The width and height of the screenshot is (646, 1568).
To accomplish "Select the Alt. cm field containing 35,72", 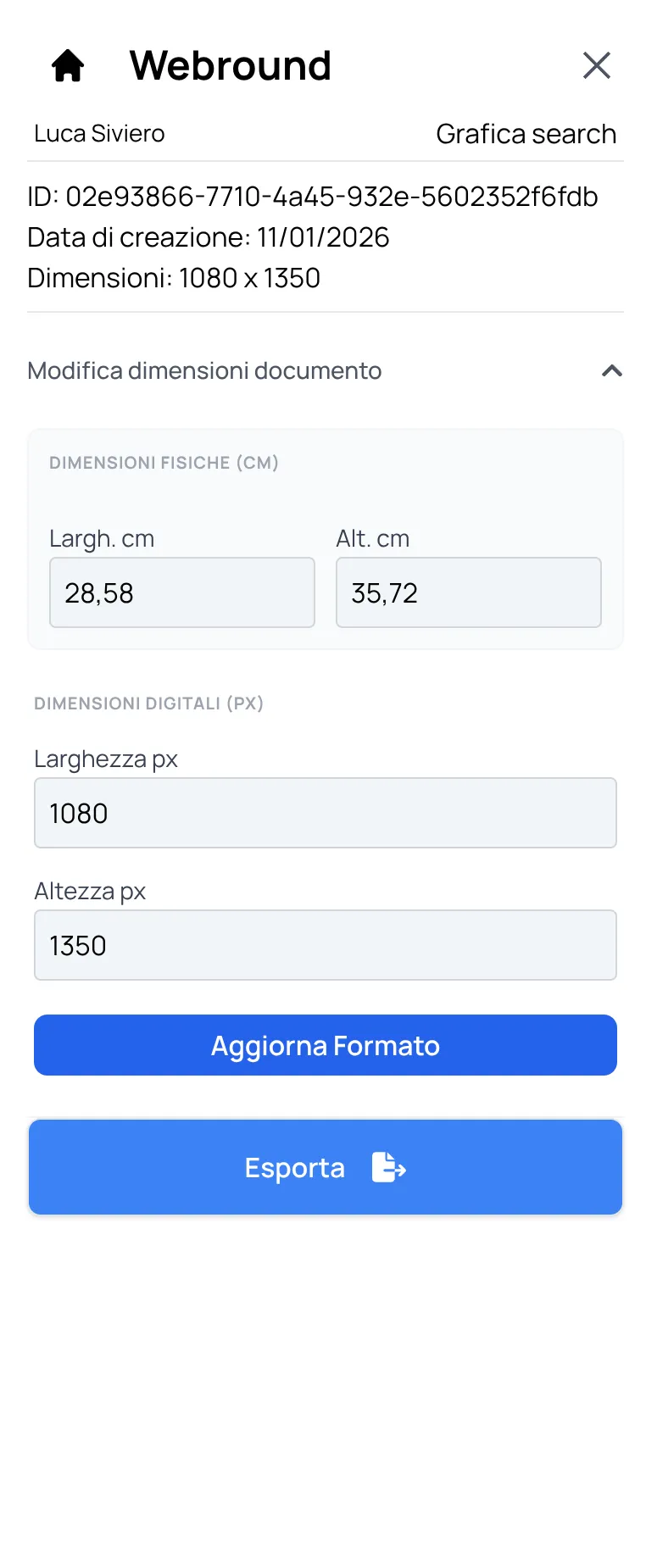I will pyautogui.click(x=468, y=592).
